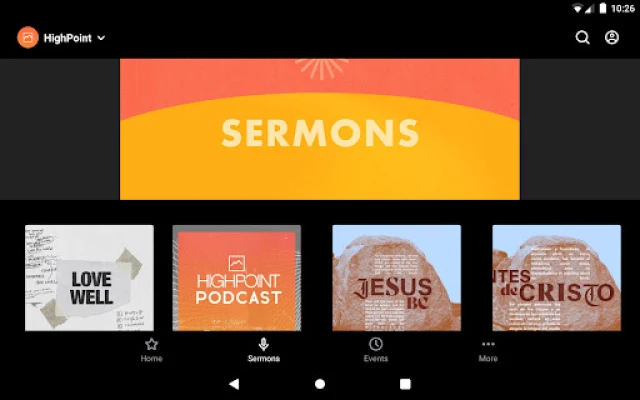Tap the system back button
Viewport: 640px width, 400px height.
coord(234,383)
